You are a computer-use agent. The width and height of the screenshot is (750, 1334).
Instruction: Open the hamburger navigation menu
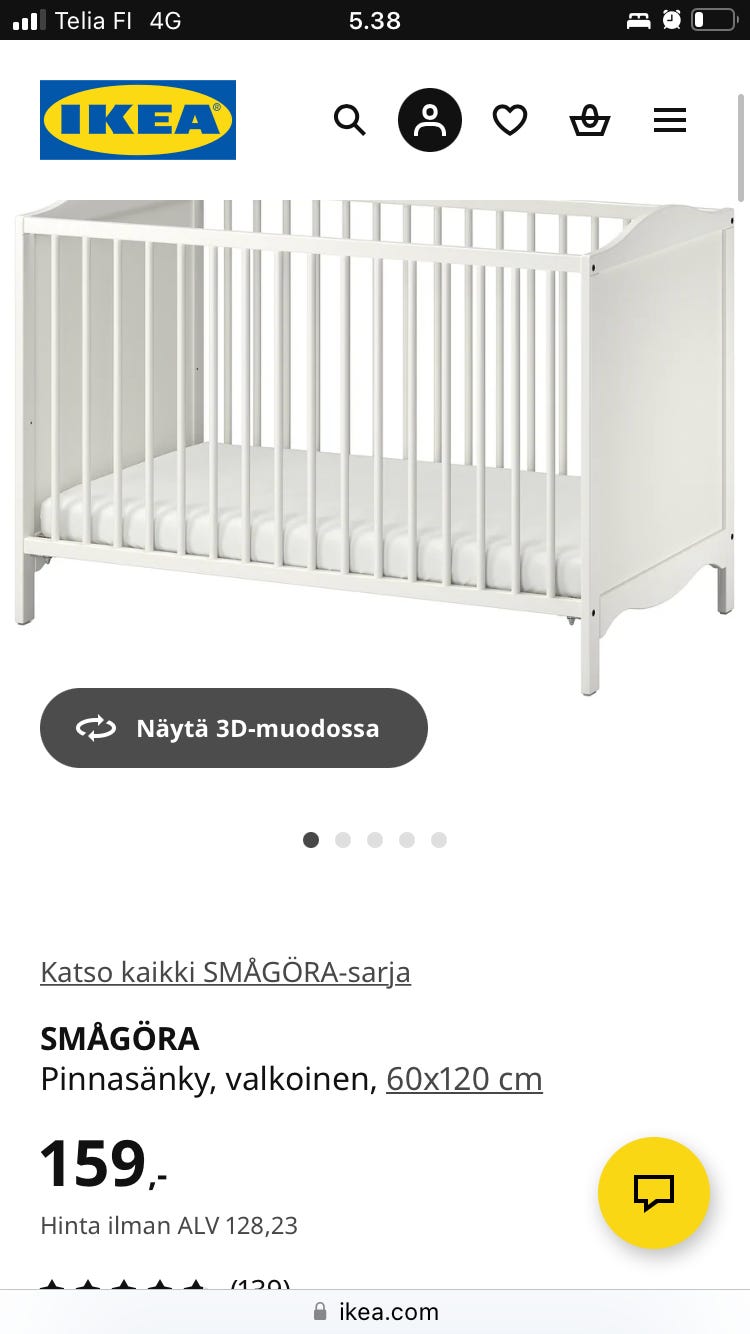669,119
